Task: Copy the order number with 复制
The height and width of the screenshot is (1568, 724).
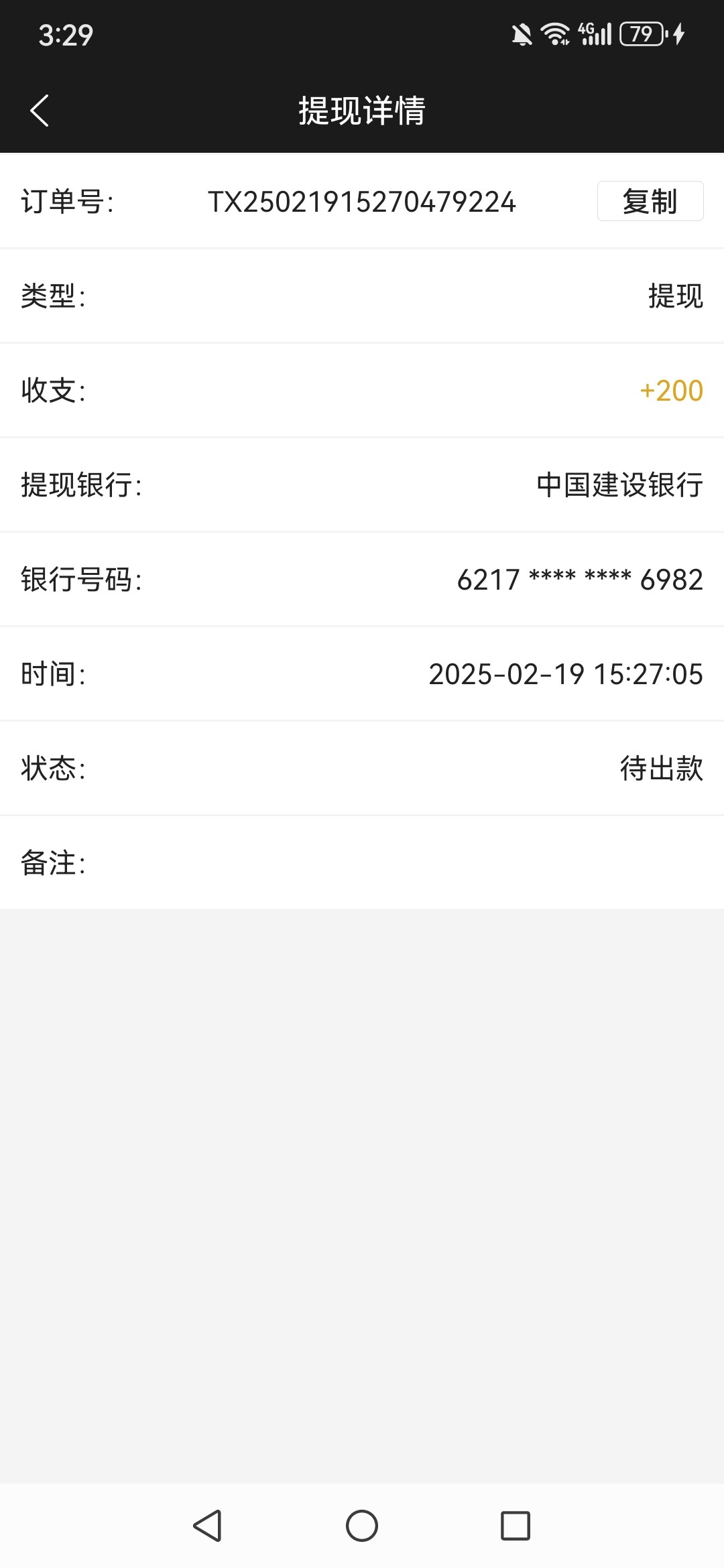Action: coord(650,201)
